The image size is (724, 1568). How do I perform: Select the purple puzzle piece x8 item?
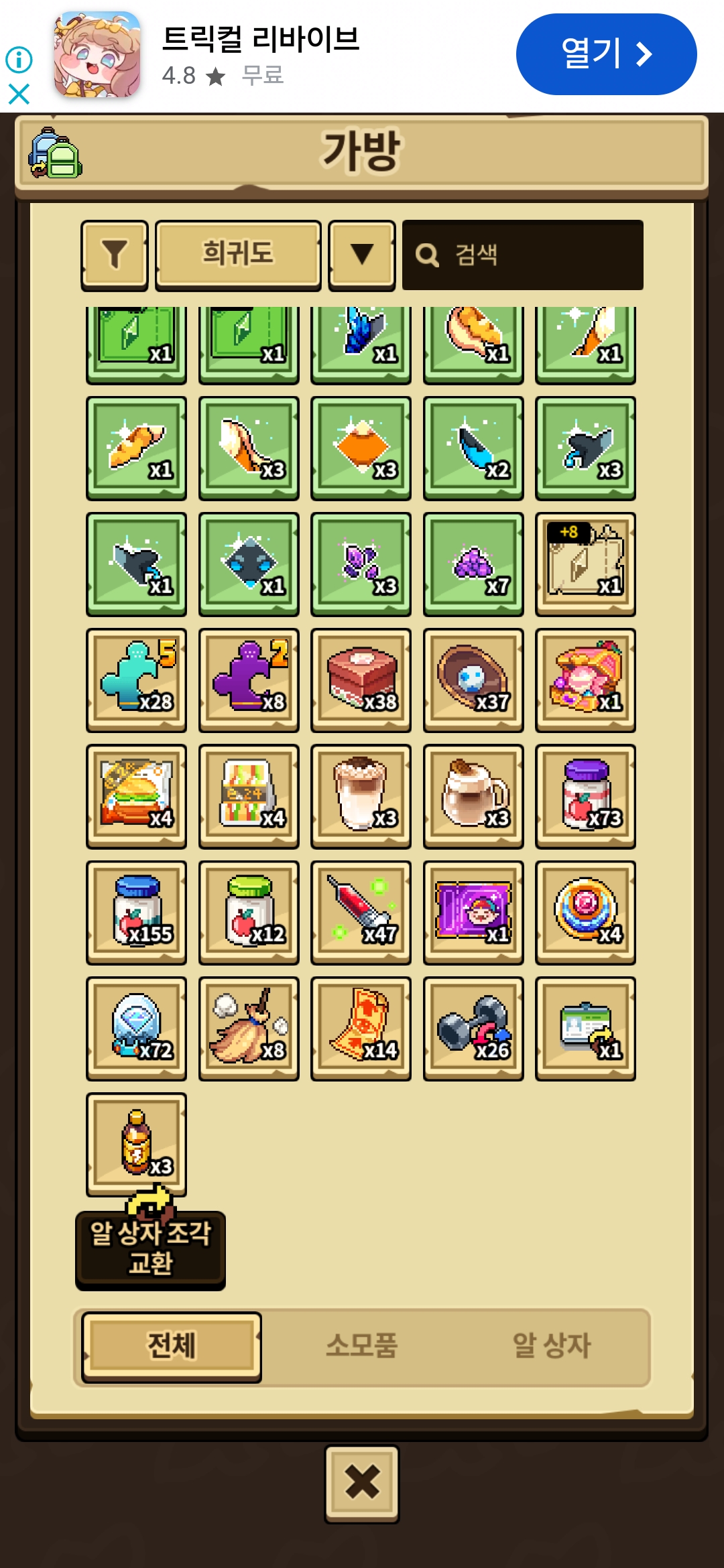click(x=249, y=679)
